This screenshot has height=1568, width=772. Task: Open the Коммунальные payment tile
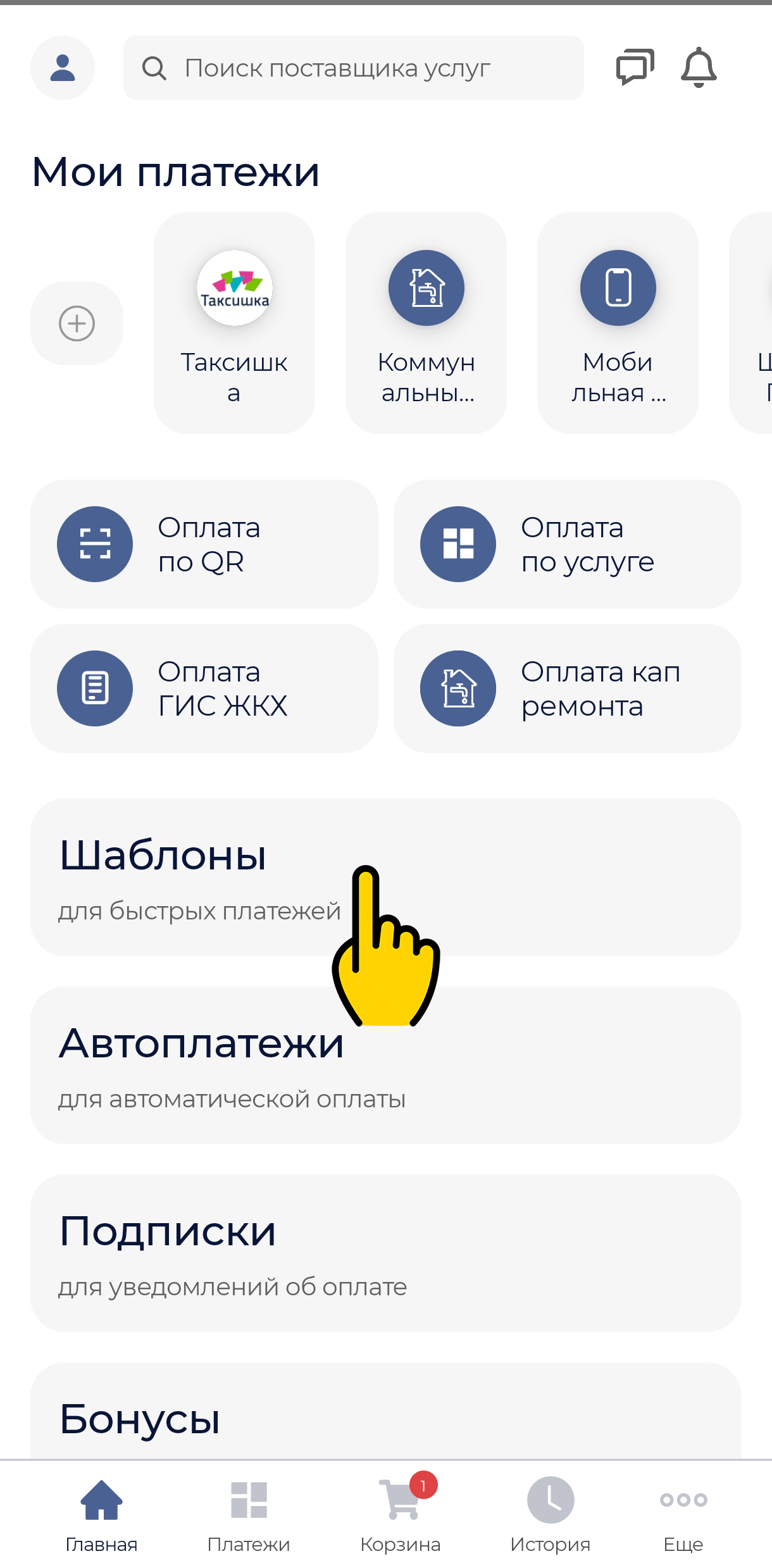[x=426, y=323]
